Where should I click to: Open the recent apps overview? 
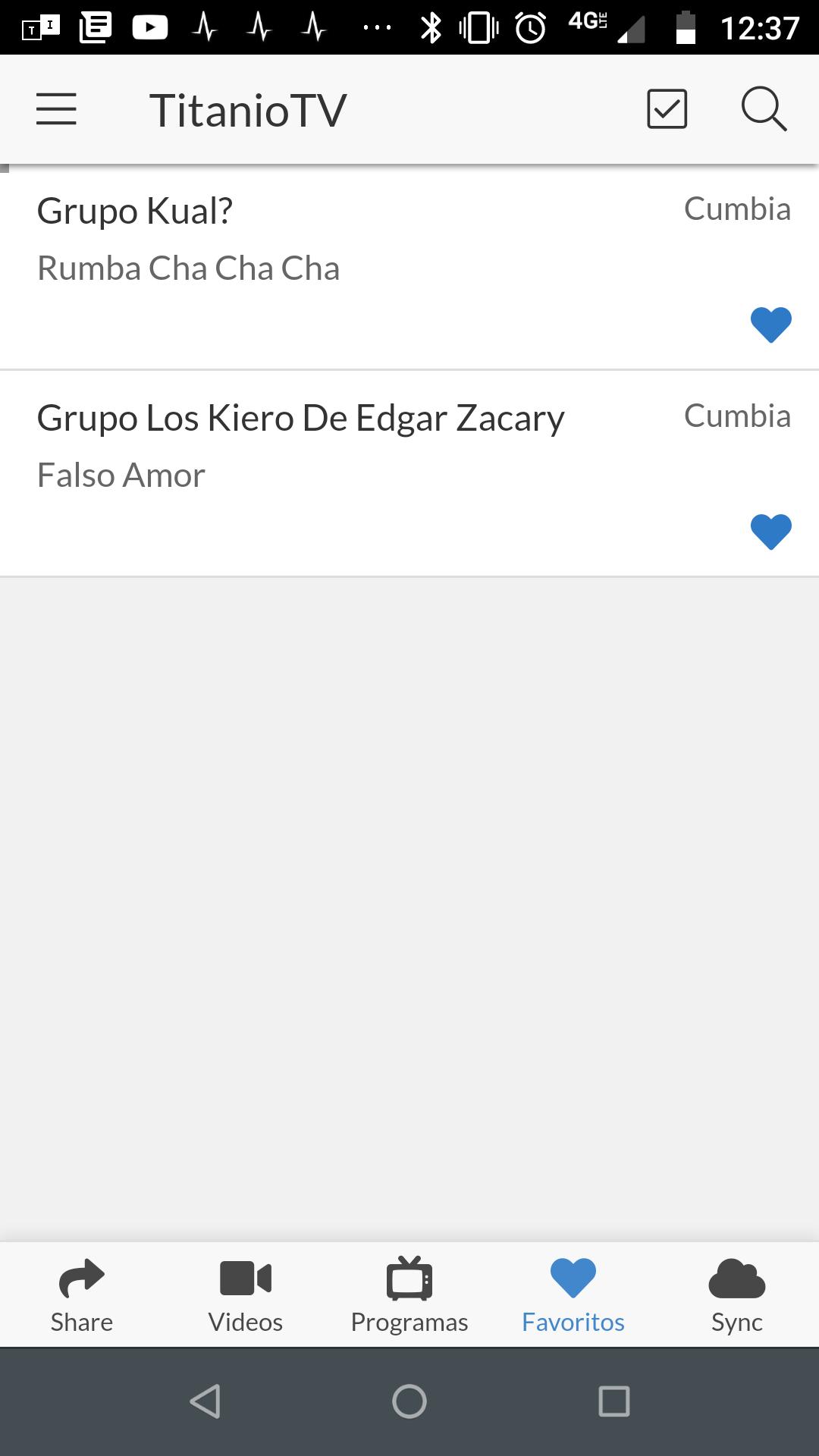(x=614, y=1401)
